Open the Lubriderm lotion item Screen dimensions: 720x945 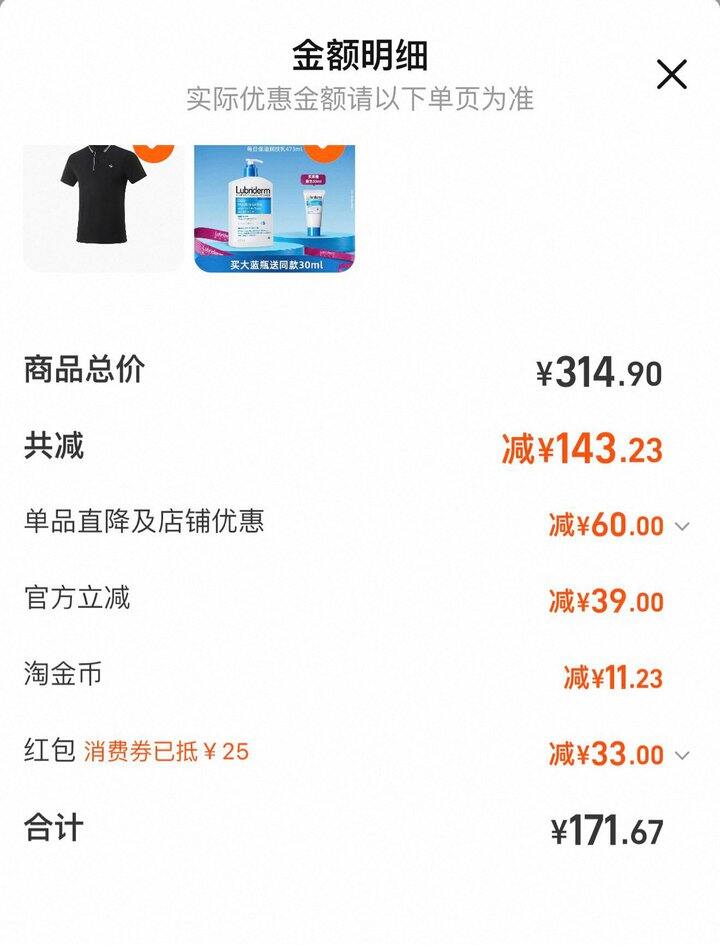click(x=274, y=208)
